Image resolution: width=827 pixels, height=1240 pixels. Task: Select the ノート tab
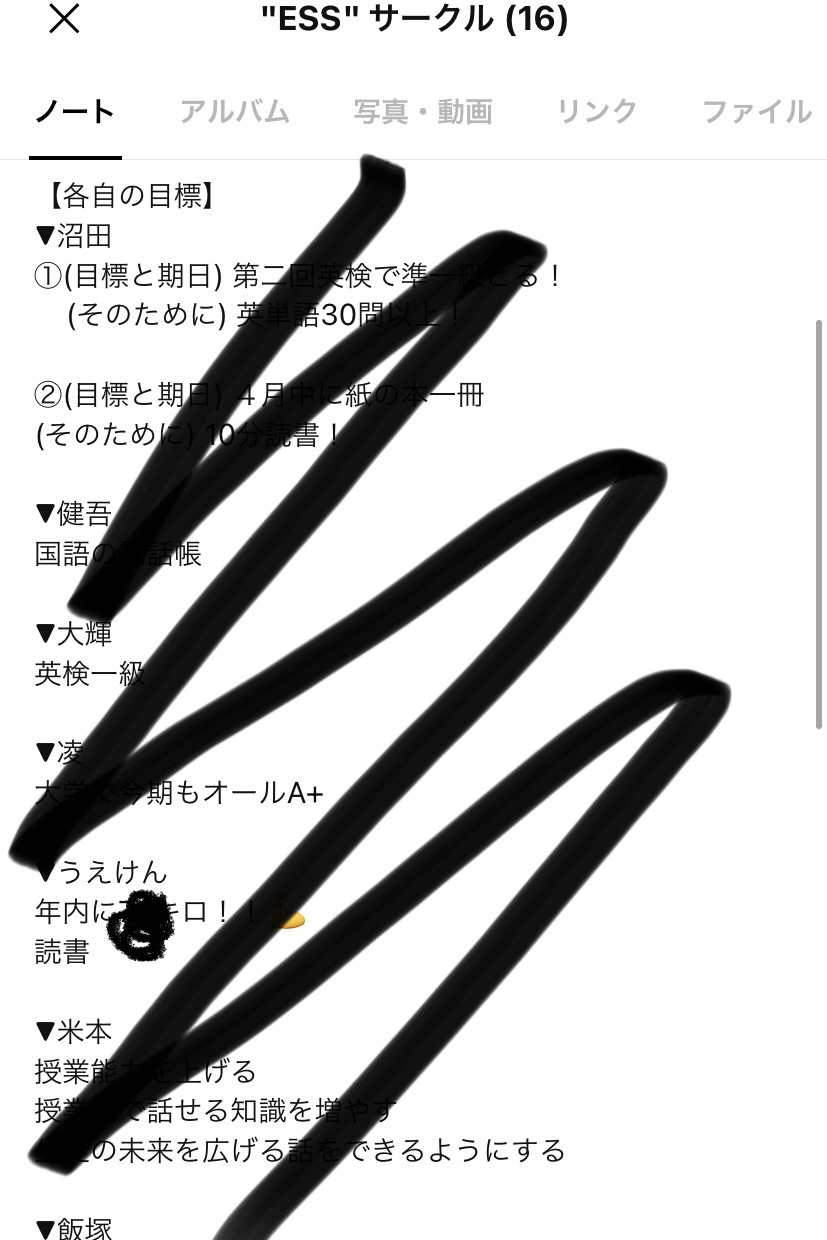[x=75, y=111]
